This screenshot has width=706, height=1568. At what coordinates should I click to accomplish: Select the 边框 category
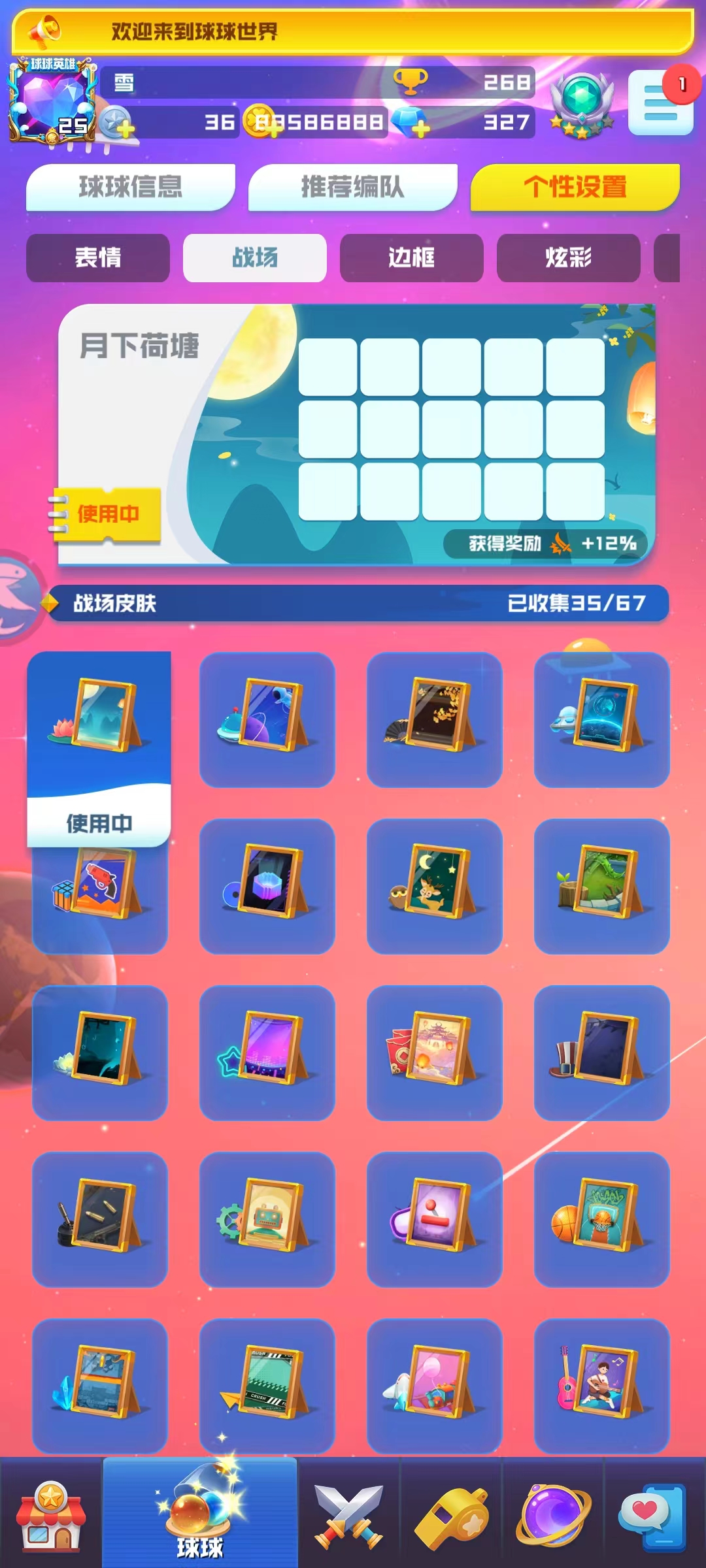(x=411, y=258)
